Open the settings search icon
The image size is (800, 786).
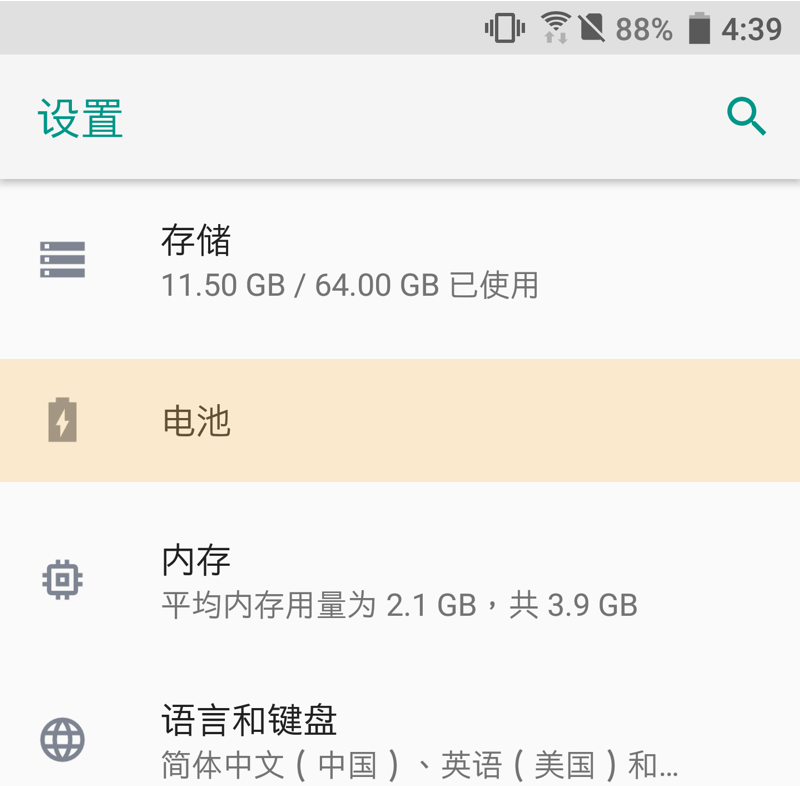pyautogui.click(x=746, y=117)
